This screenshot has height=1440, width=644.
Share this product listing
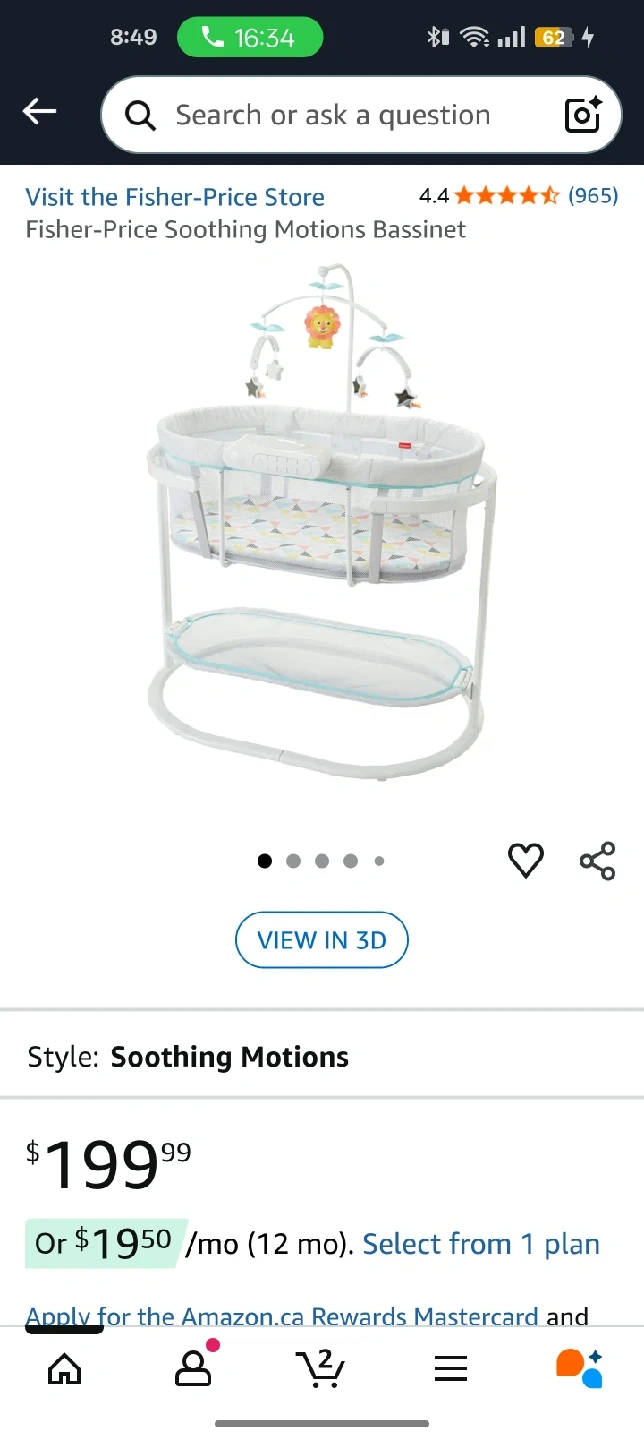tap(597, 861)
